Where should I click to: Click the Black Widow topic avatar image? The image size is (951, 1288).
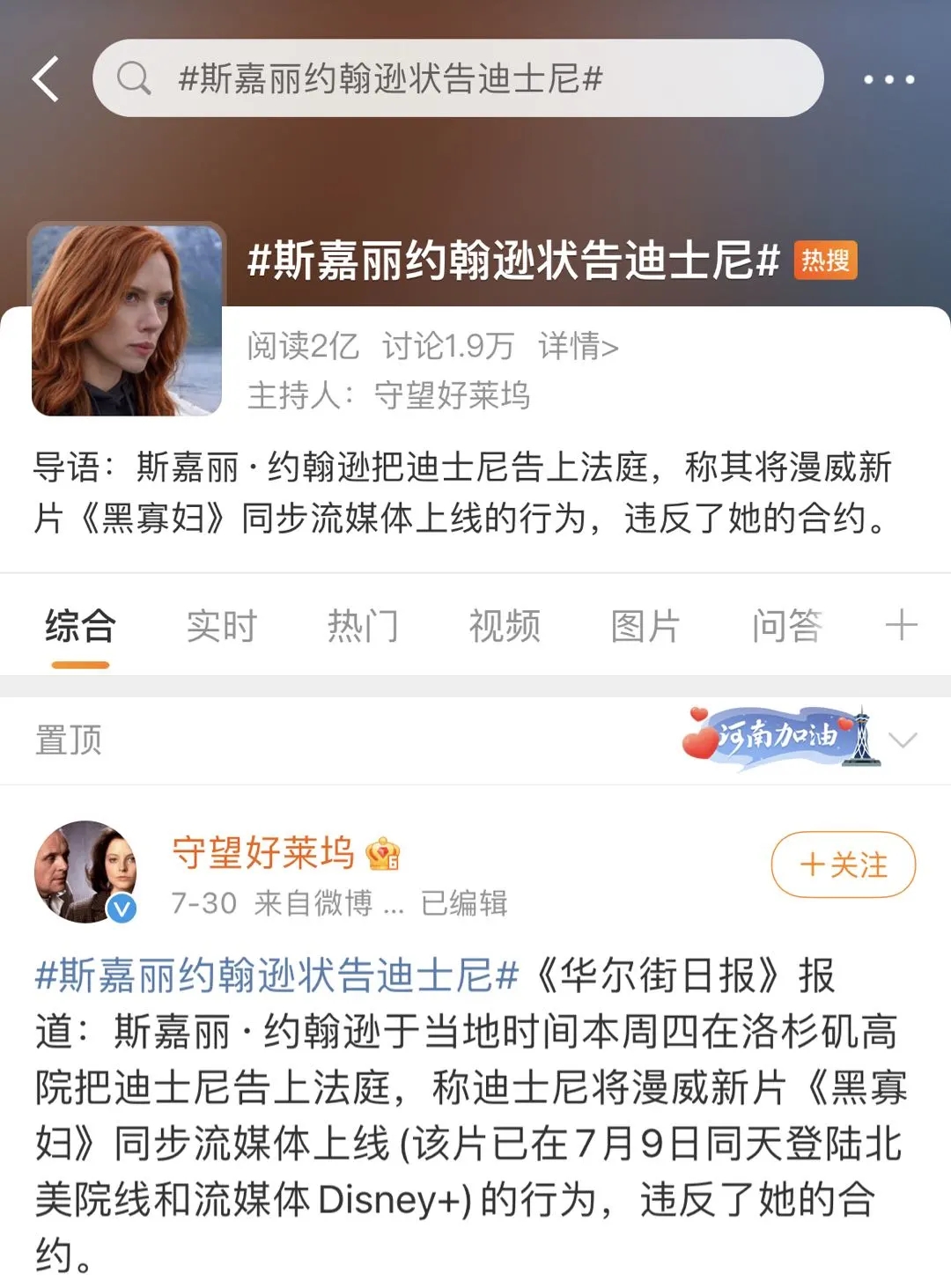tap(126, 321)
